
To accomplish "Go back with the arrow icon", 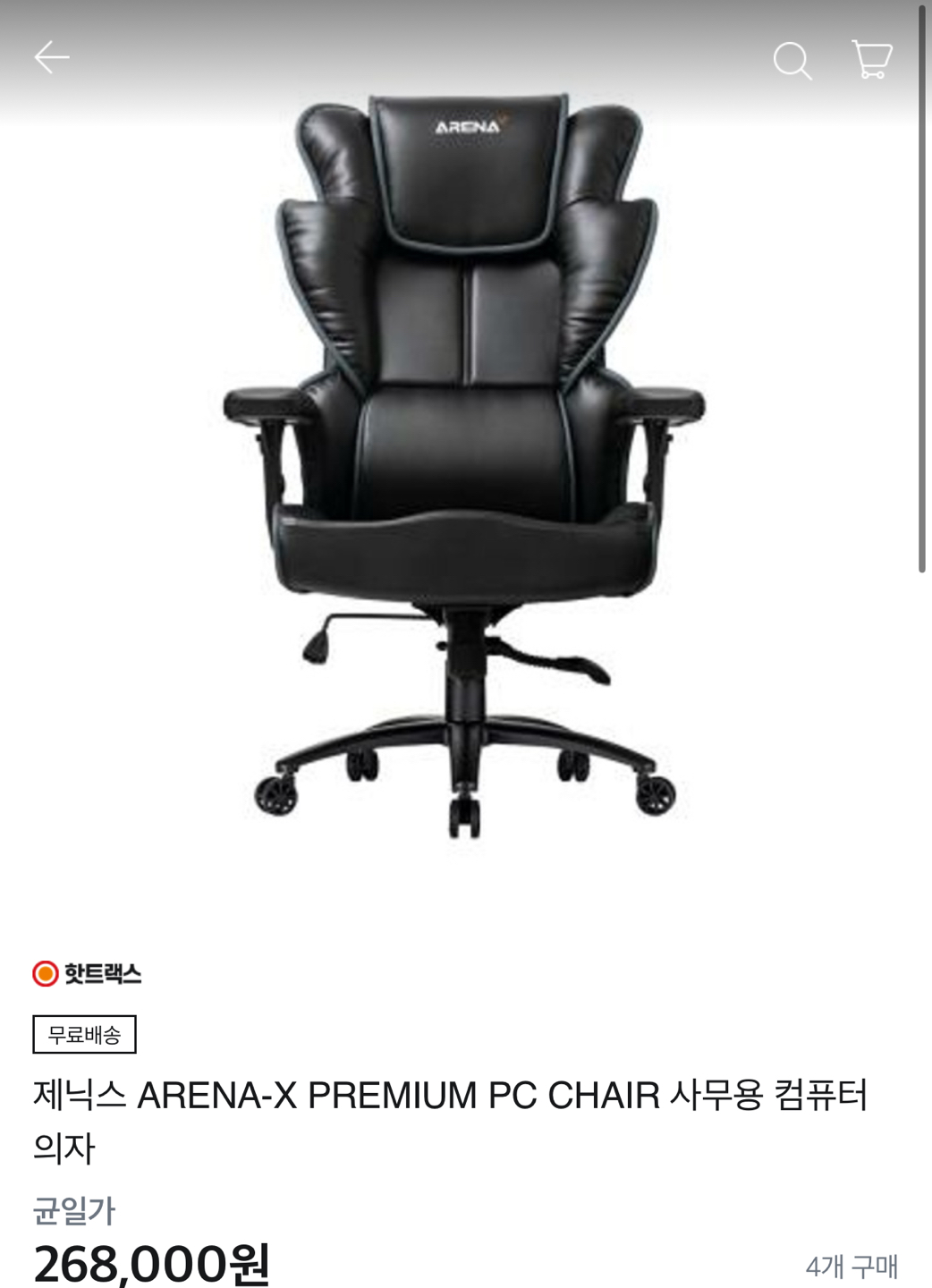I will (52, 59).
